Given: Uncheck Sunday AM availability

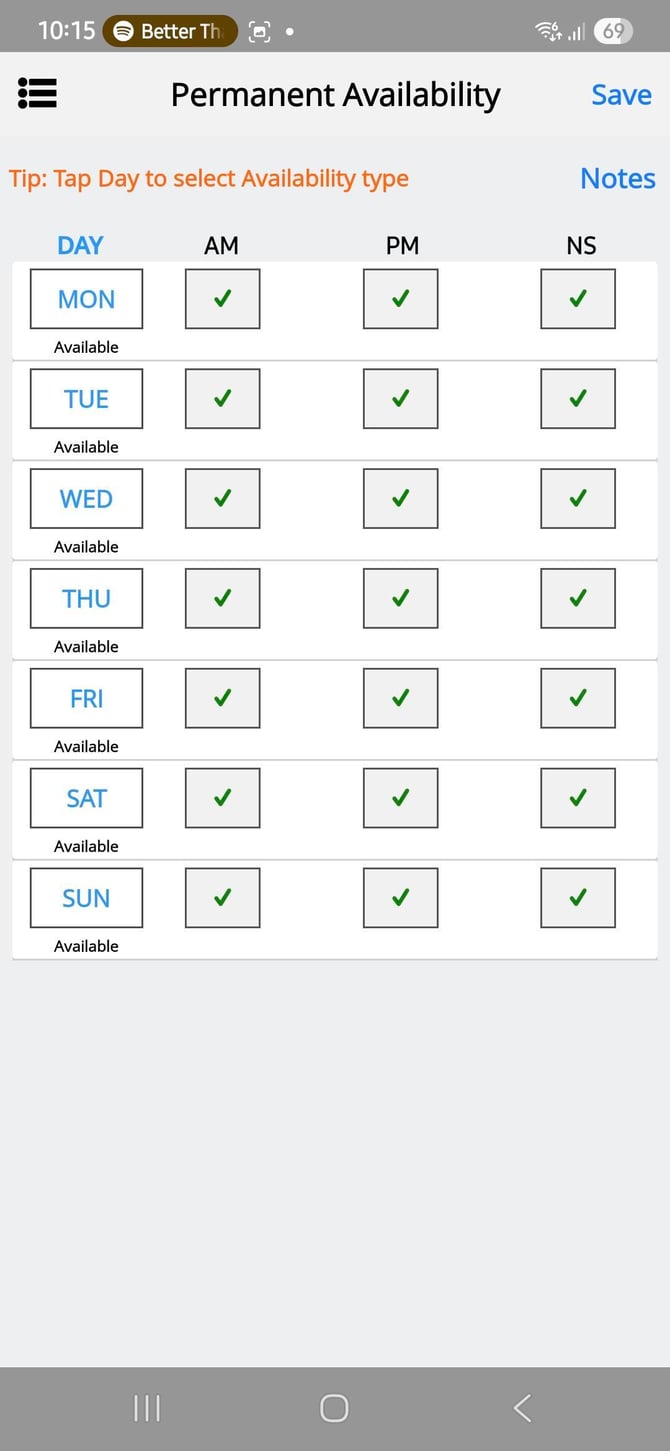Looking at the screenshot, I should 222,898.
